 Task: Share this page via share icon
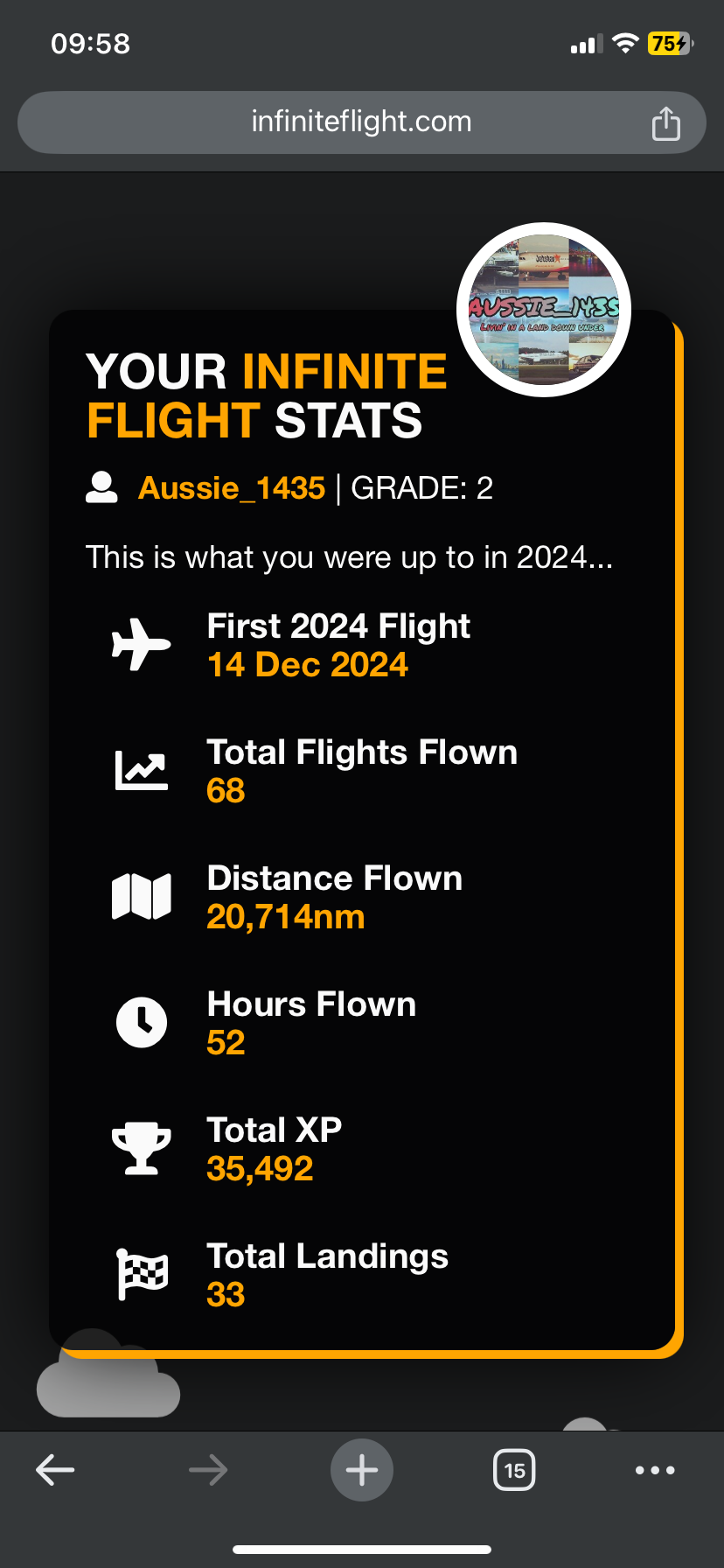pos(665,123)
